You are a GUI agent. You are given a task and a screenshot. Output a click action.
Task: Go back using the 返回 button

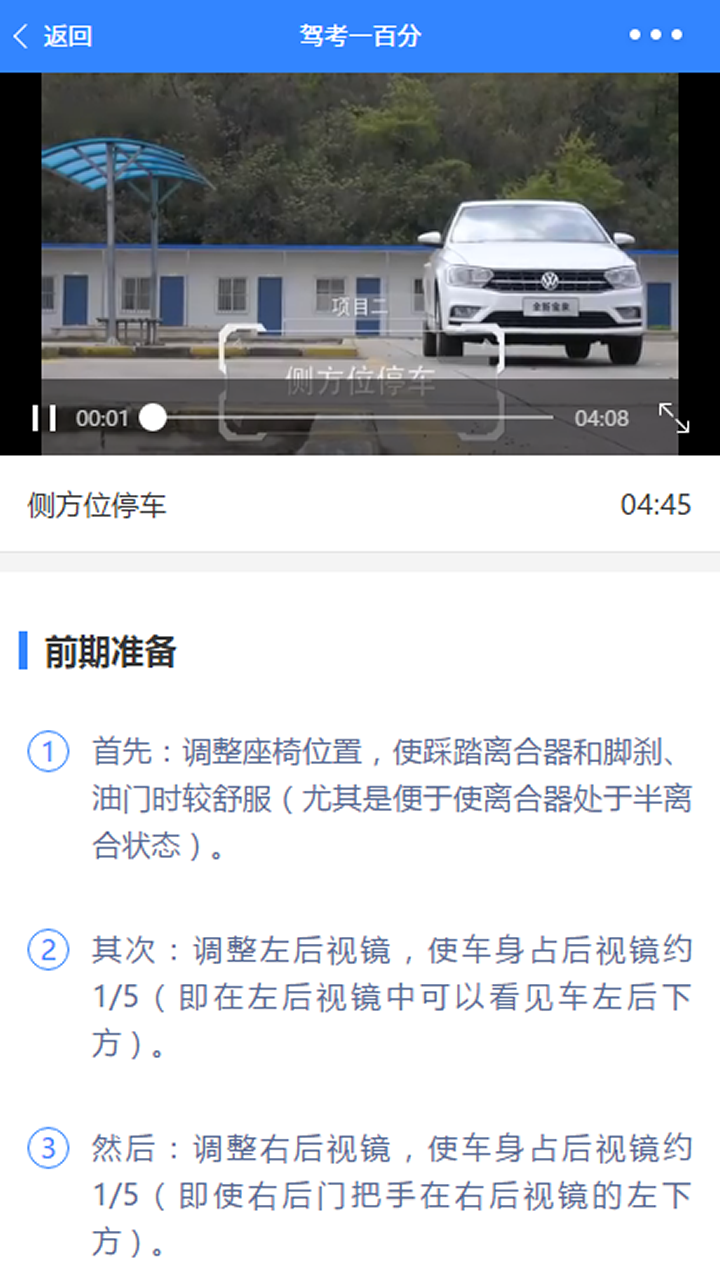(x=52, y=37)
